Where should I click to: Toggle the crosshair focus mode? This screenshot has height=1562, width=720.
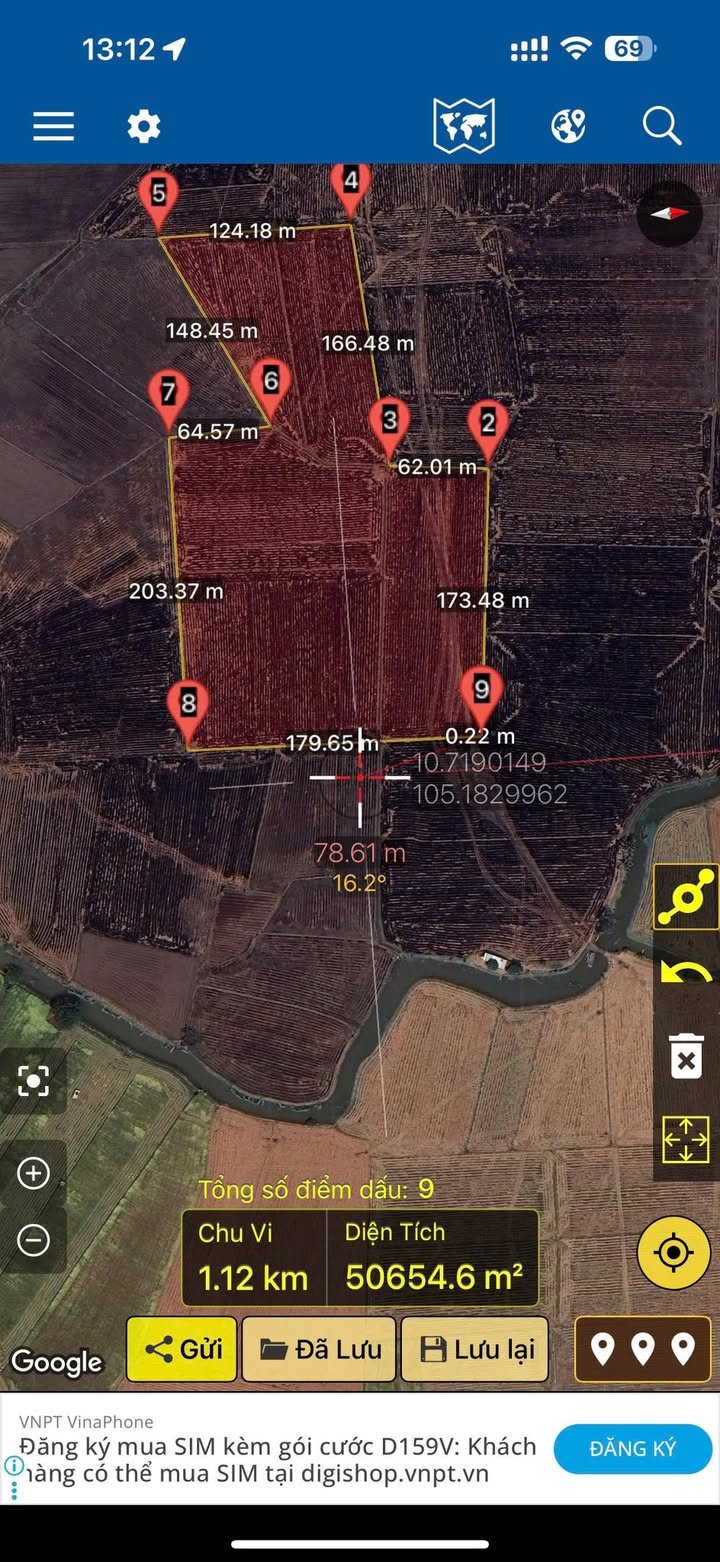[x=34, y=1081]
